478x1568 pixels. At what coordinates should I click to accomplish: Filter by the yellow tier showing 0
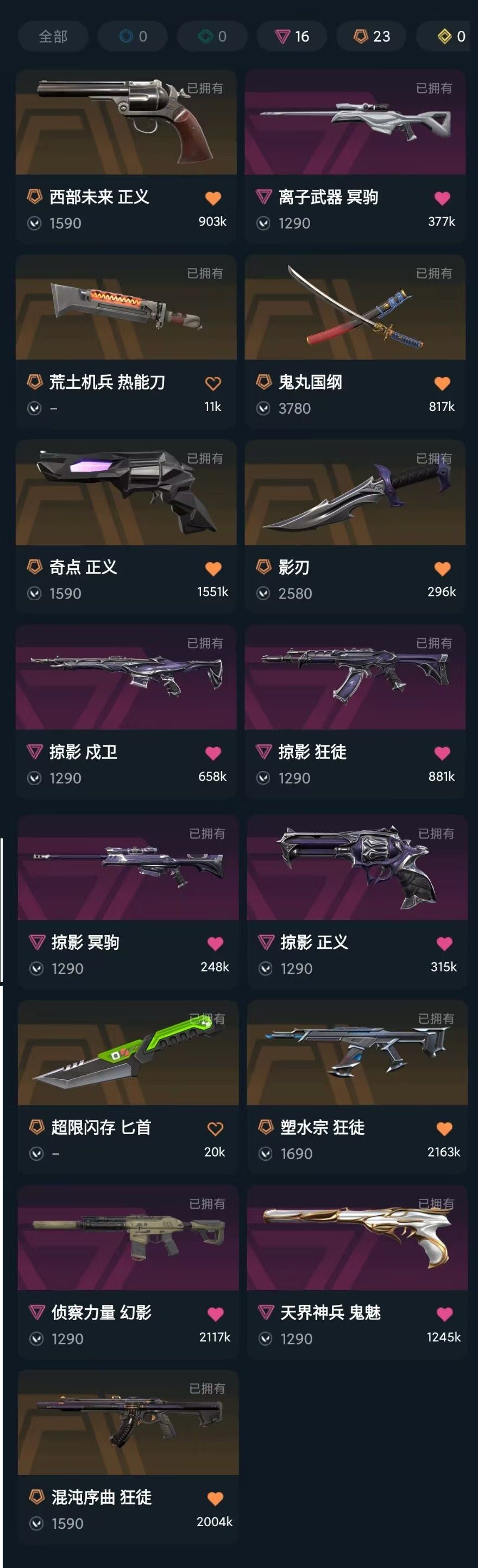click(451, 36)
